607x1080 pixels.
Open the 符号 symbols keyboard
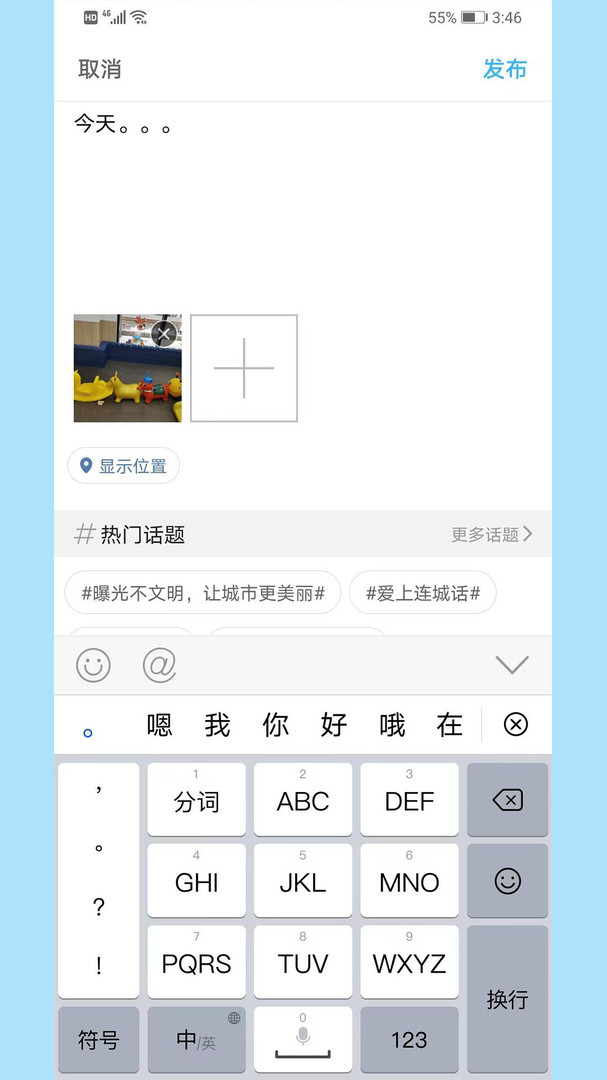pyautogui.click(x=99, y=1039)
